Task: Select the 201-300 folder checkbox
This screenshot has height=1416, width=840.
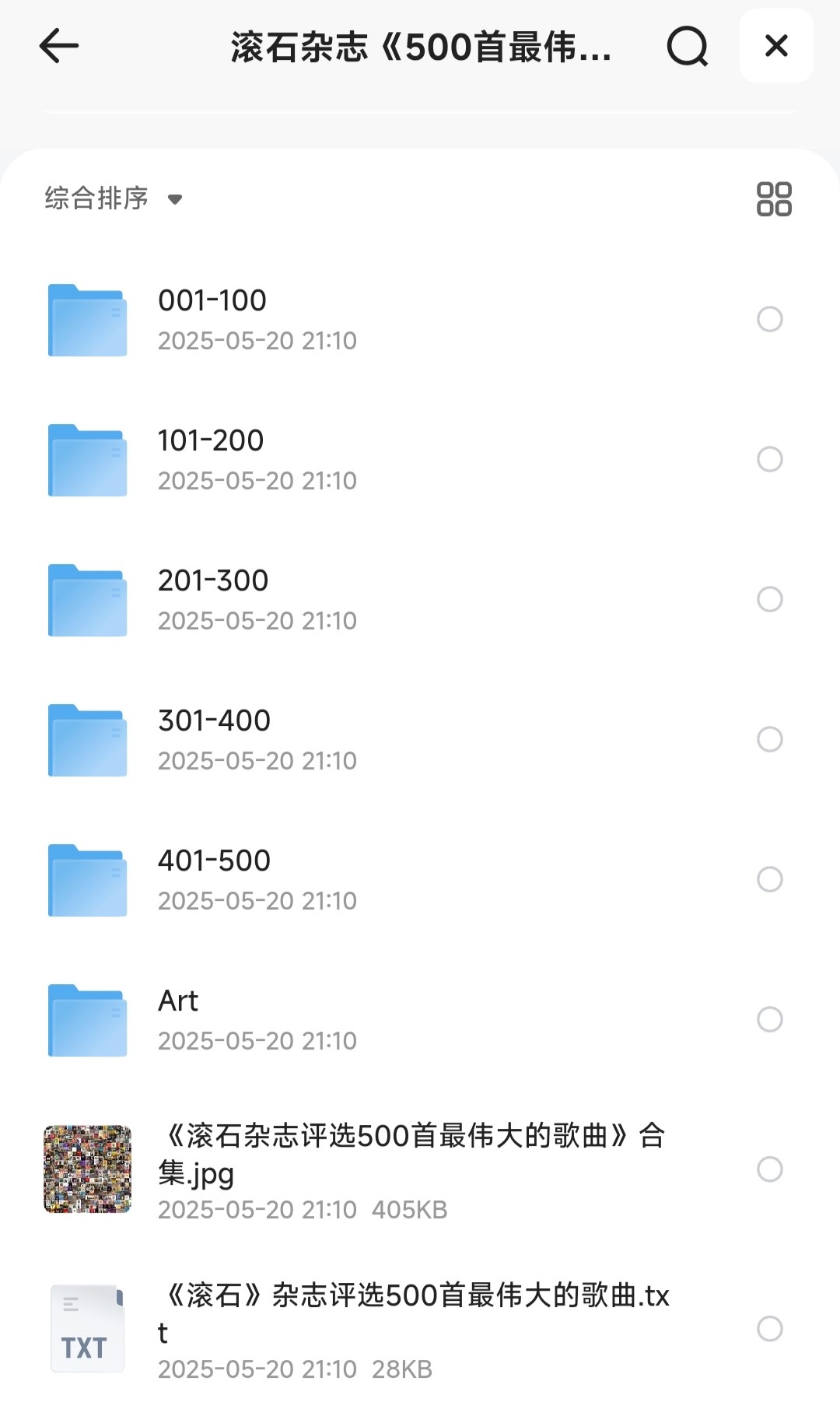Action: coord(770,599)
